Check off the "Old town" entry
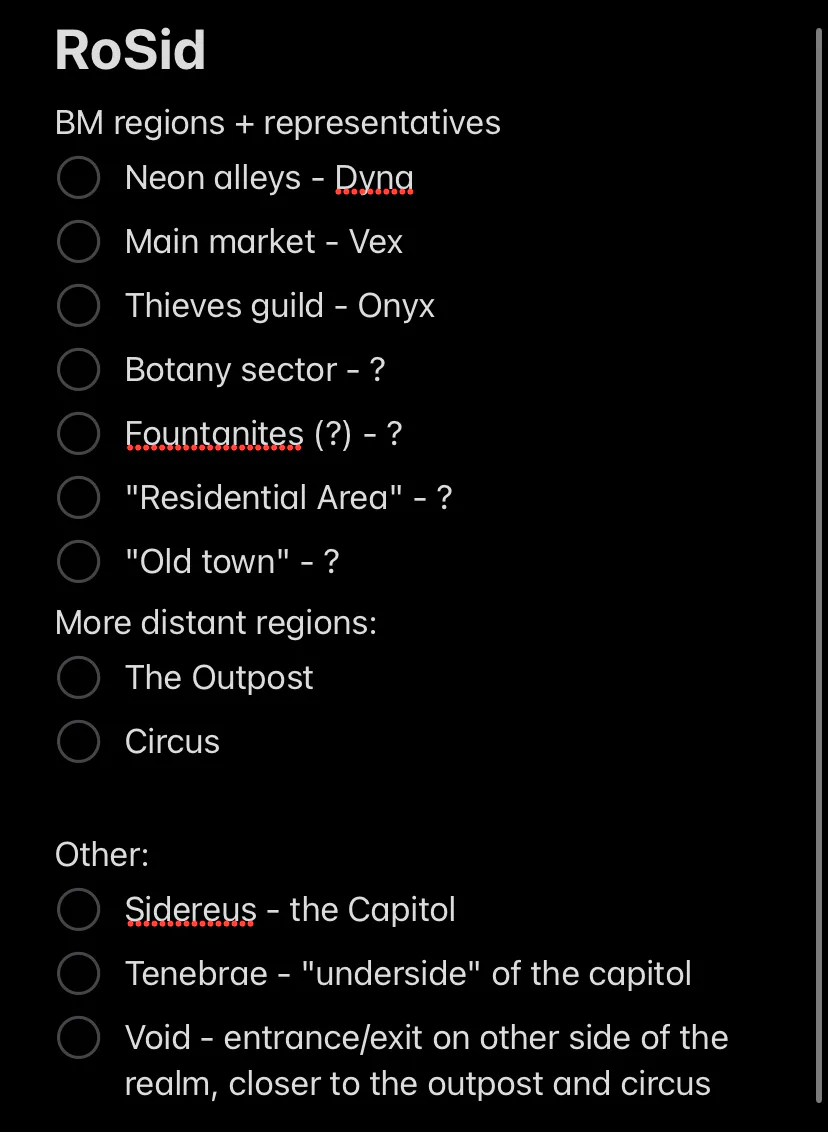Image resolution: width=828 pixels, height=1132 pixels. click(x=78, y=562)
